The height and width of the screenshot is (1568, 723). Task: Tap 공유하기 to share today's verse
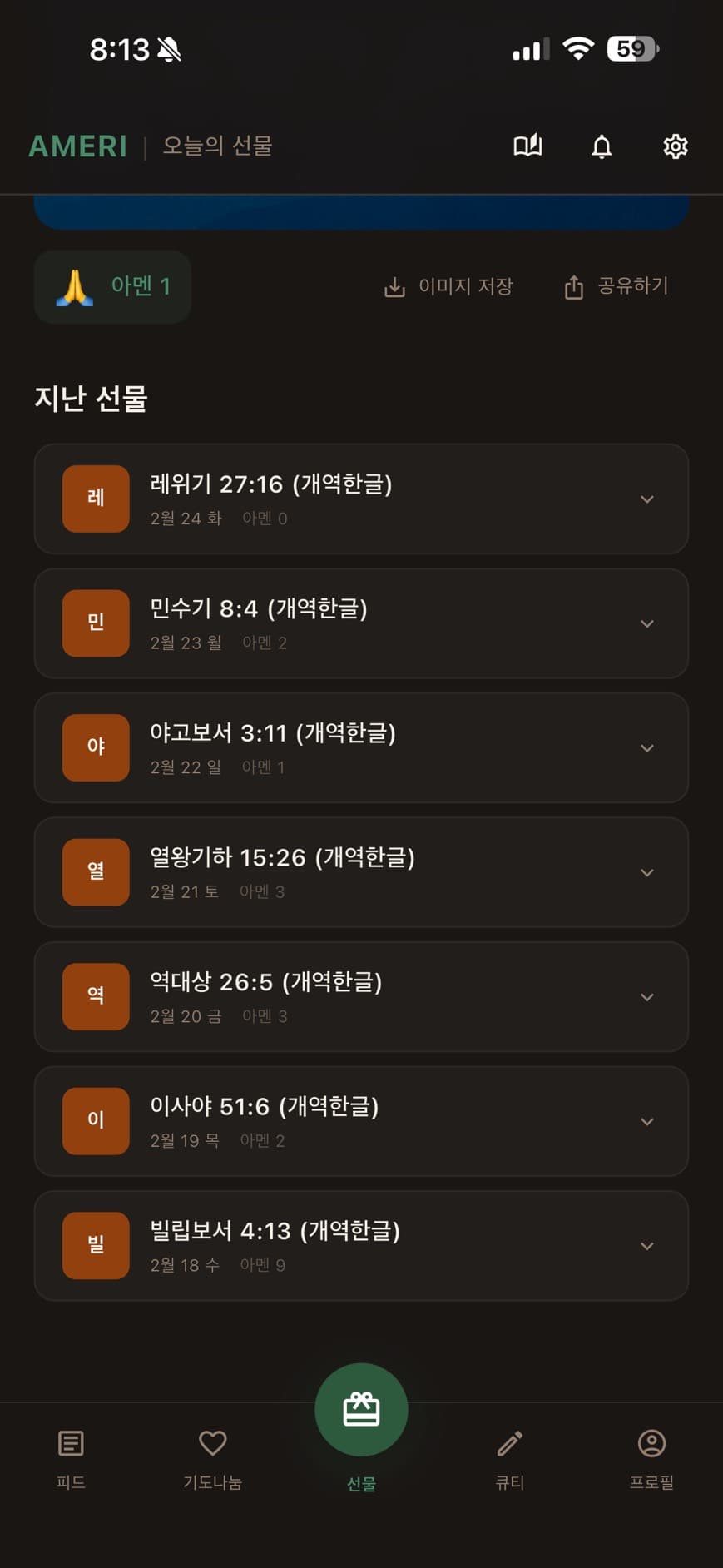[615, 286]
